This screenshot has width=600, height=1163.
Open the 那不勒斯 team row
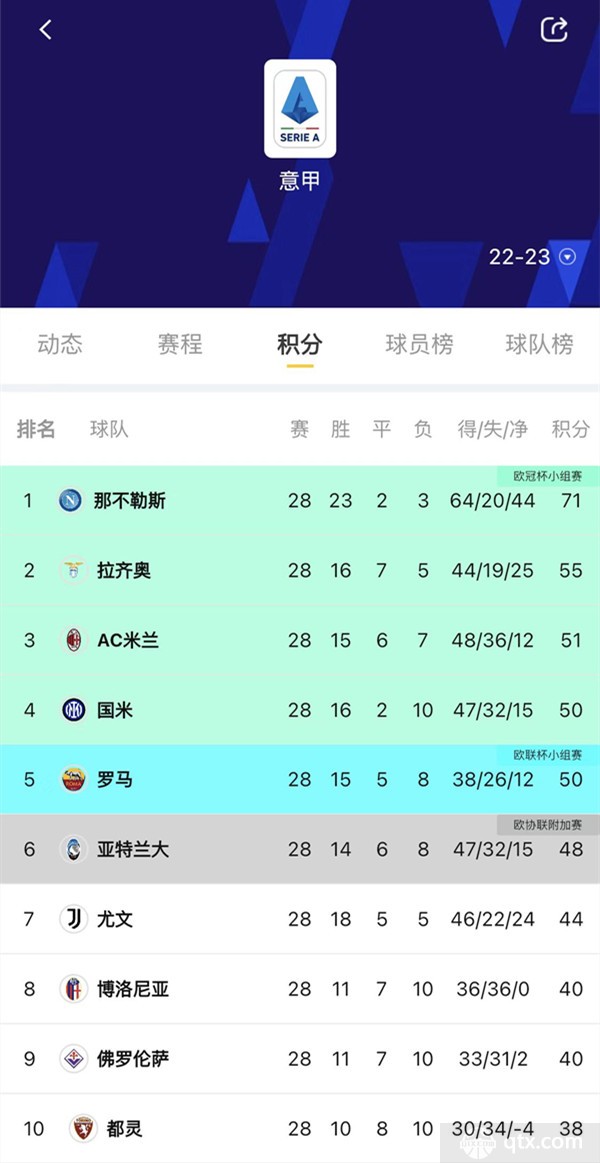300,501
